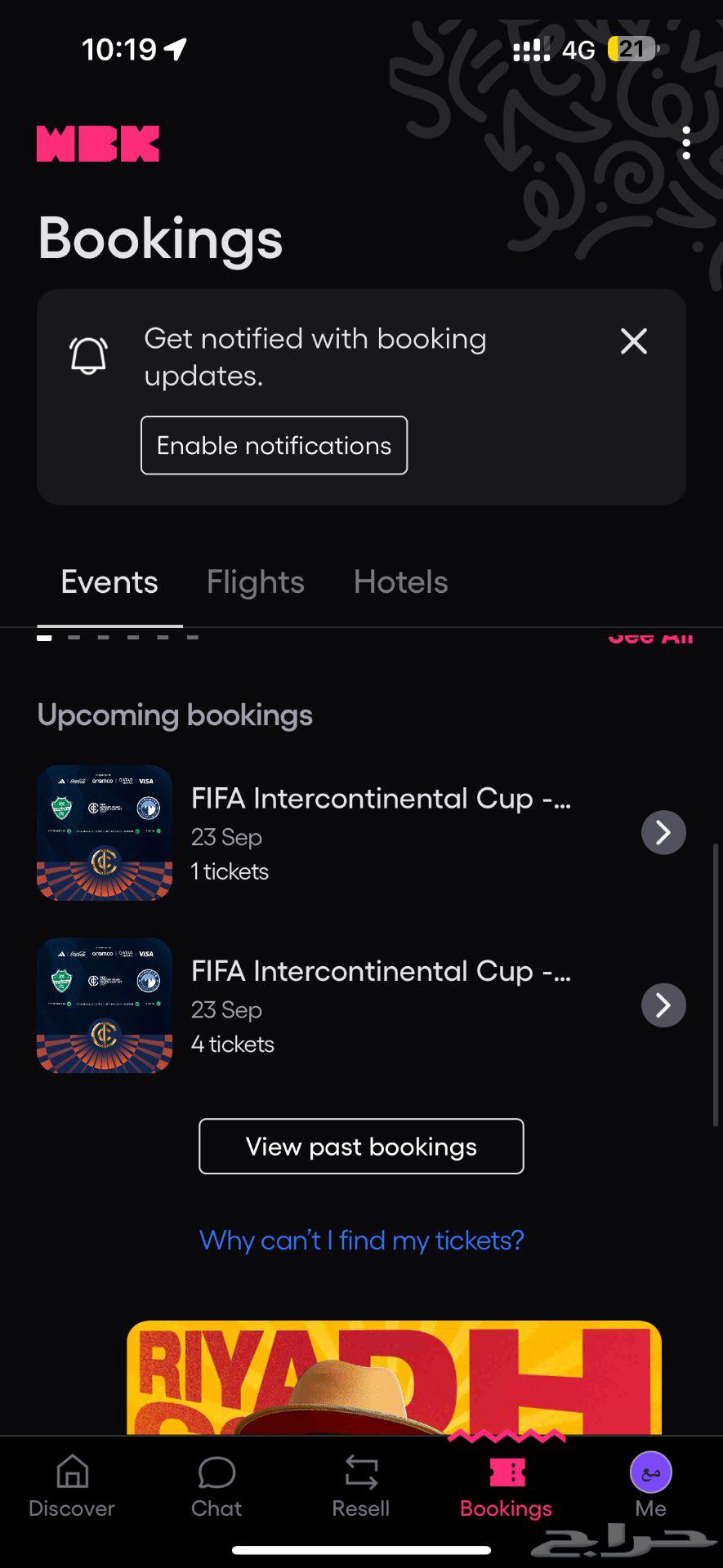Select the Events tab

(x=109, y=581)
